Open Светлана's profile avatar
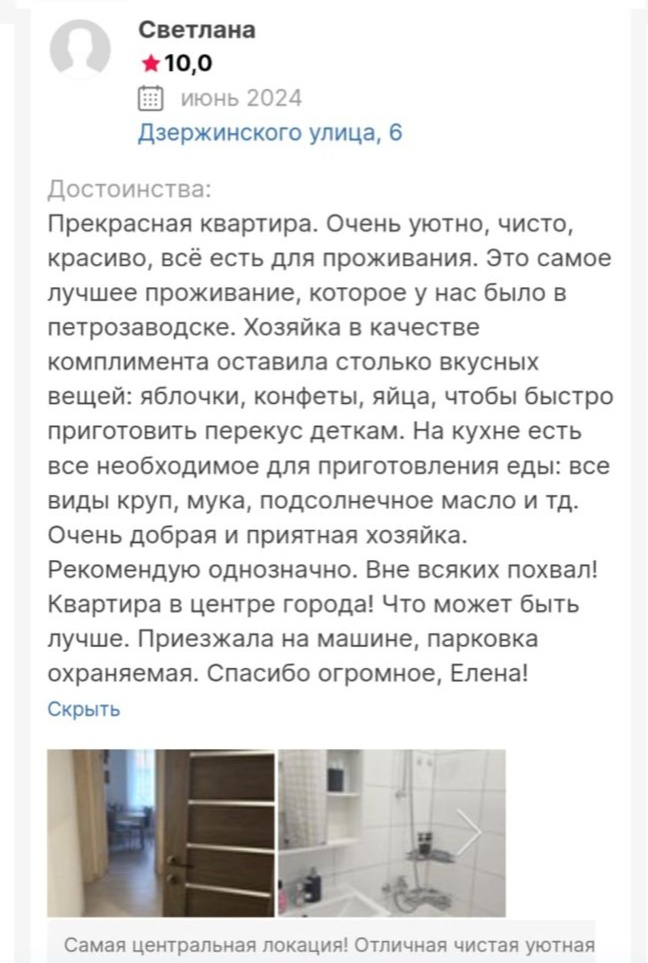This screenshot has height=963, width=648. [80, 49]
